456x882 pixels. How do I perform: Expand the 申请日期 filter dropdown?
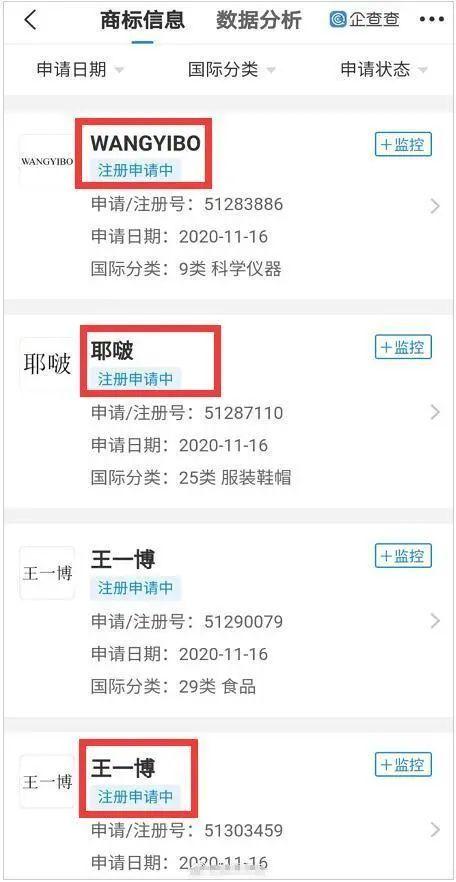[x=80, y=69]
